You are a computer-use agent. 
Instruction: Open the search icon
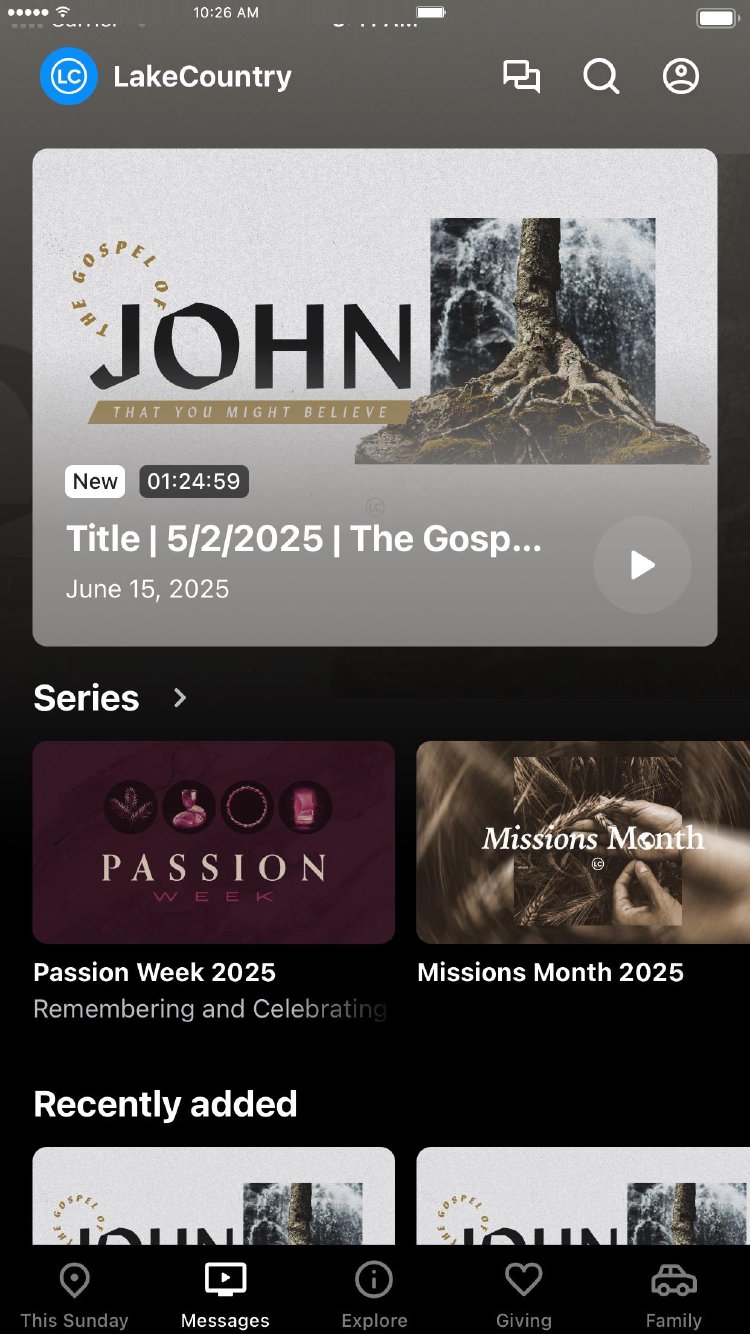click(601, 77)
